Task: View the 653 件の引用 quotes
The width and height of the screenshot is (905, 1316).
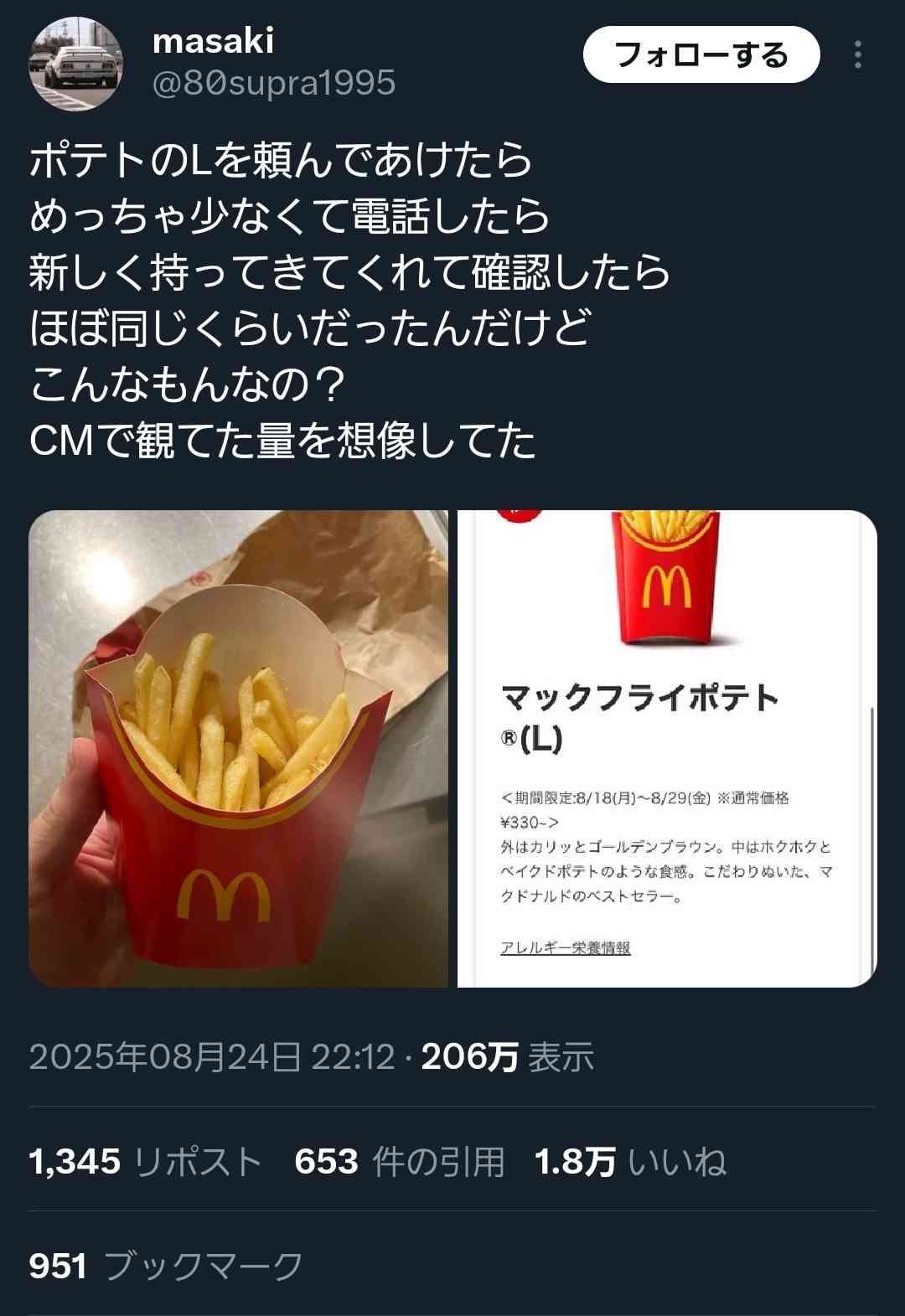Action: tap(400, 1162)
